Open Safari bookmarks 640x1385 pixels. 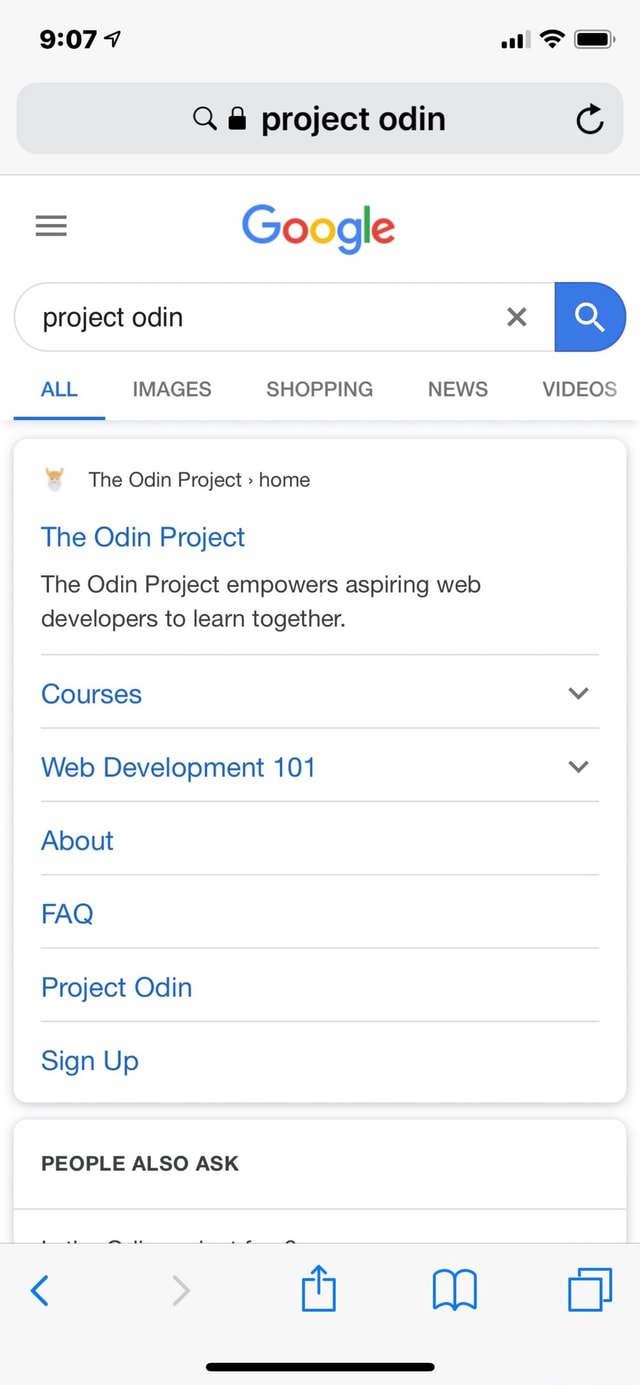(x=454, y=1291)
